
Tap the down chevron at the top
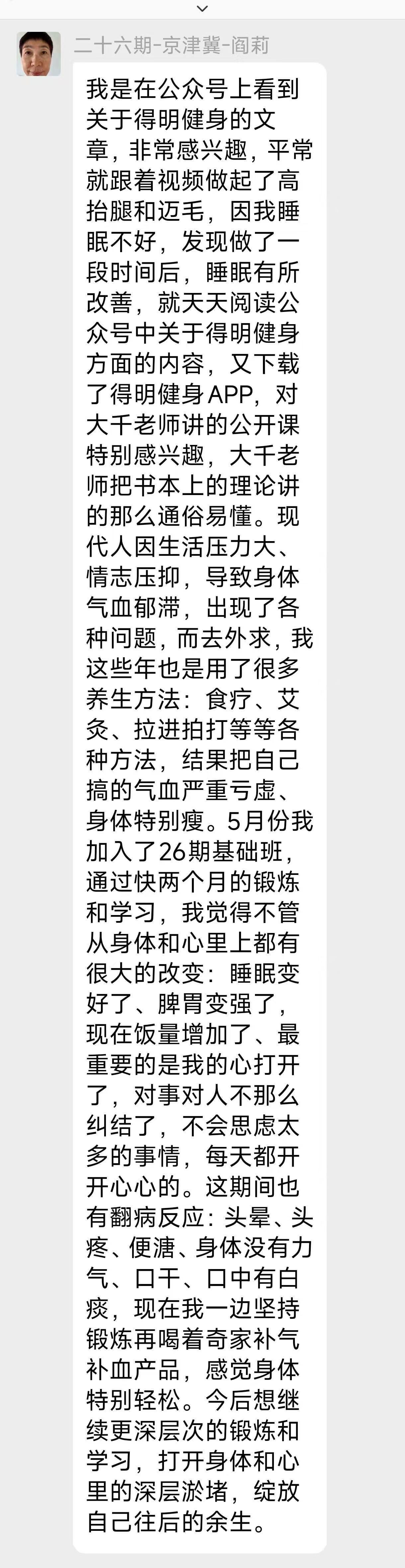(x=203, y=9)
